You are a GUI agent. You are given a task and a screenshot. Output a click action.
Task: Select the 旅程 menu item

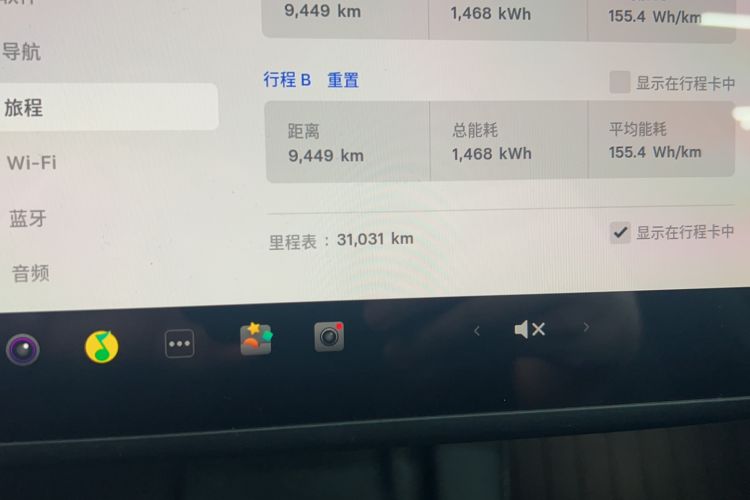pos(24,107)
